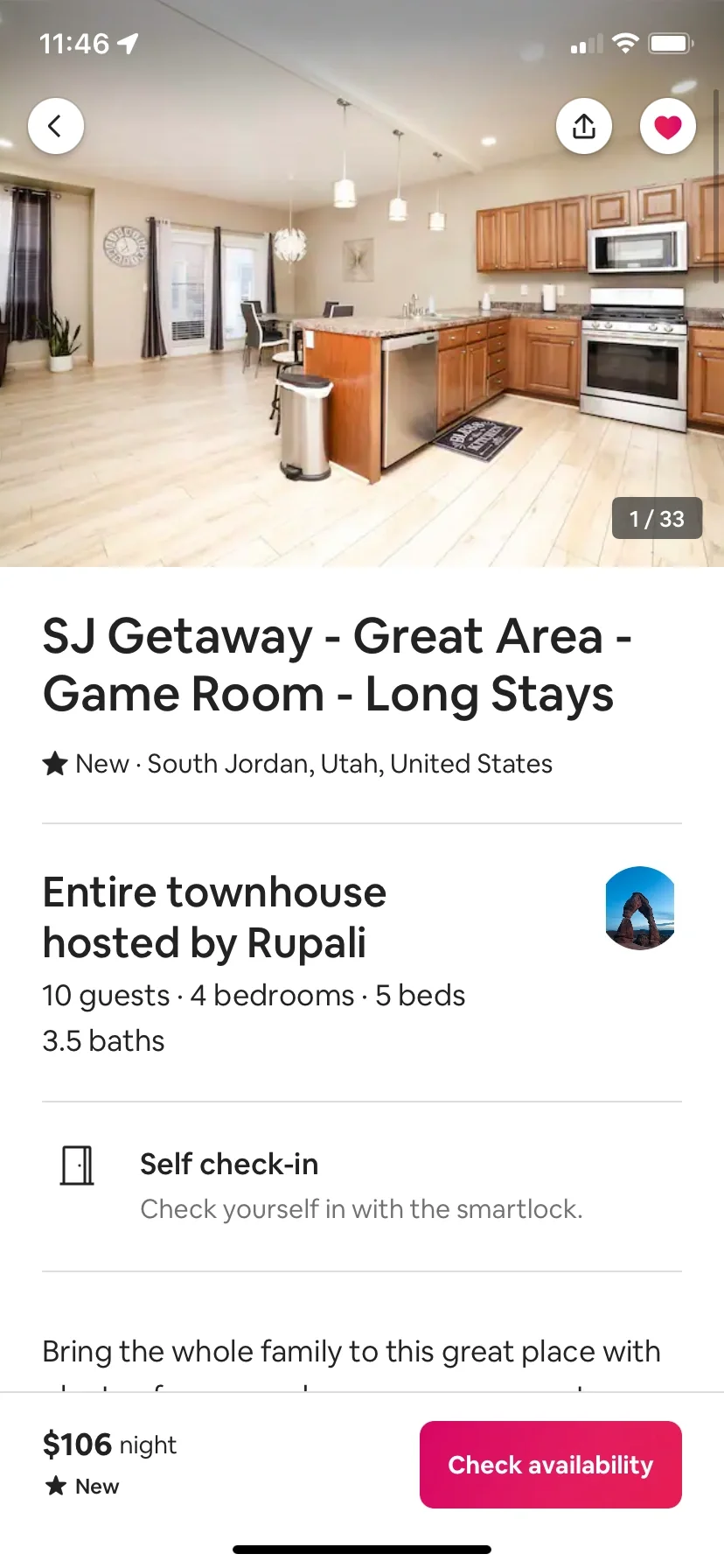Tap the share icon

(x=583, y=125)
